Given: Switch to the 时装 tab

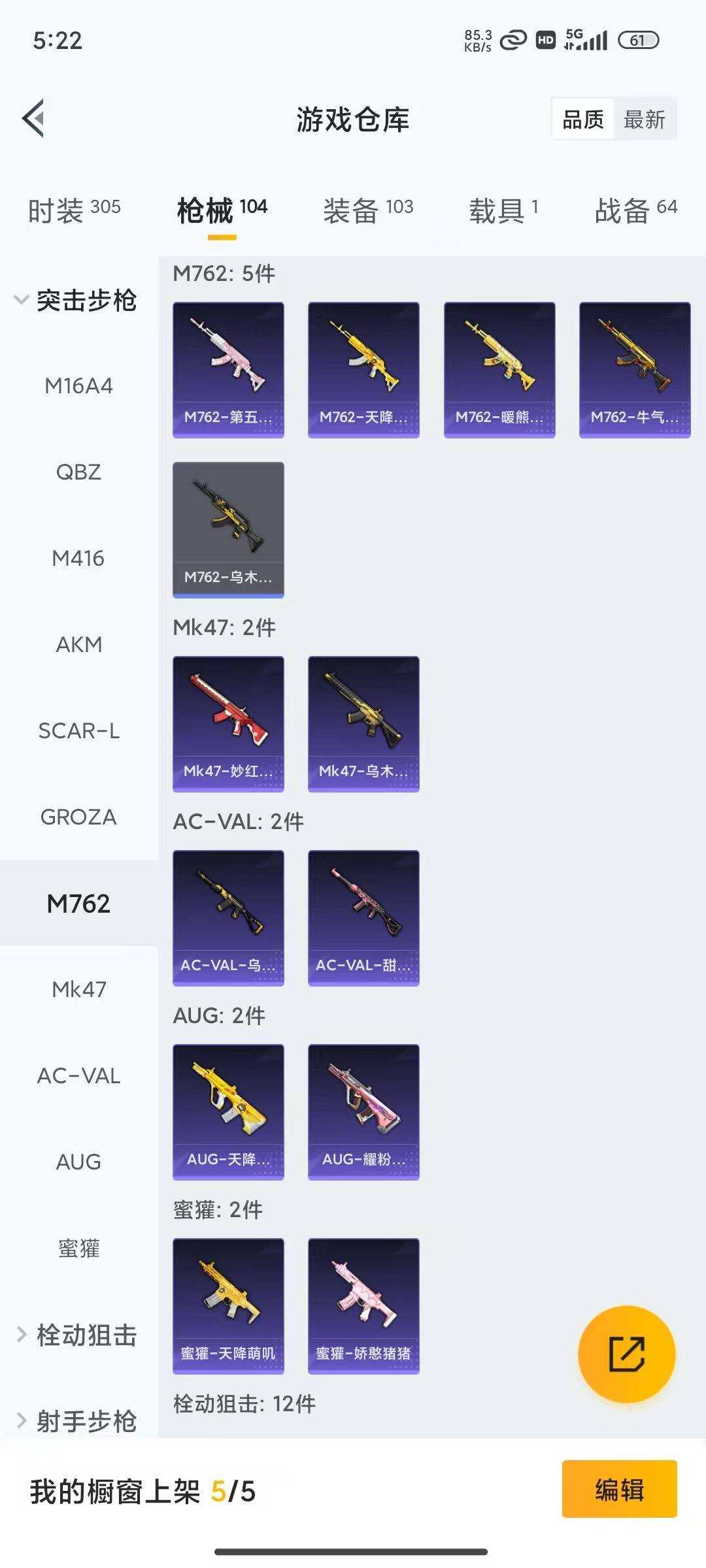Looking at the screenshot, I should point(74,210).
